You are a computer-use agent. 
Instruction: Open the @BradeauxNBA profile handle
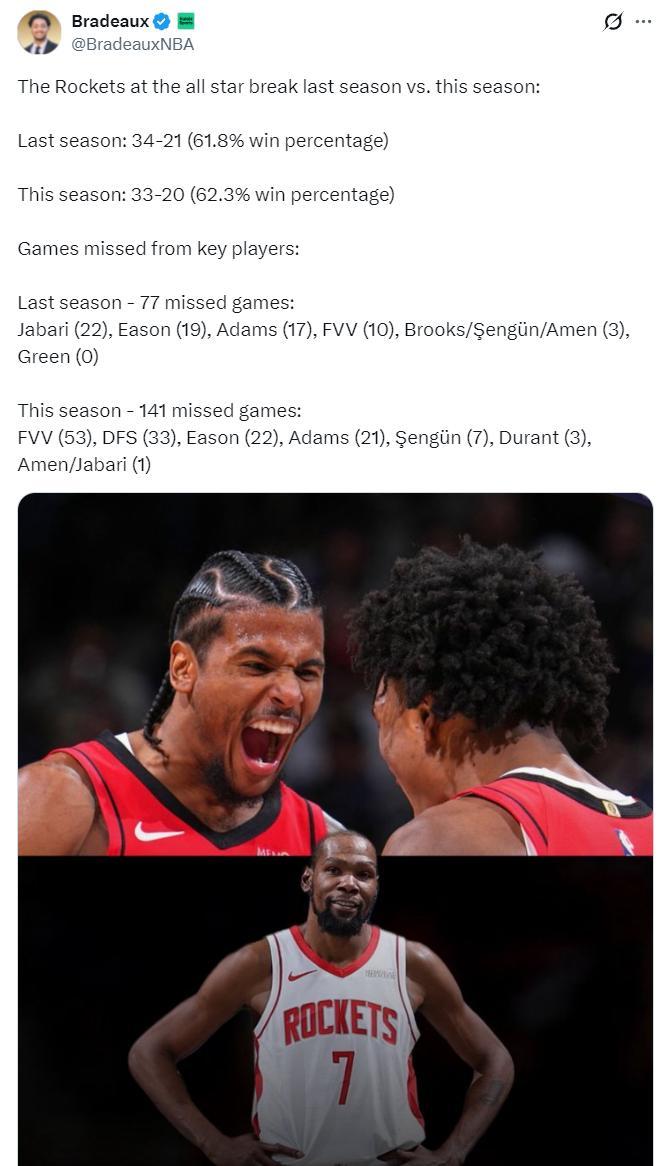coord(132,44)
